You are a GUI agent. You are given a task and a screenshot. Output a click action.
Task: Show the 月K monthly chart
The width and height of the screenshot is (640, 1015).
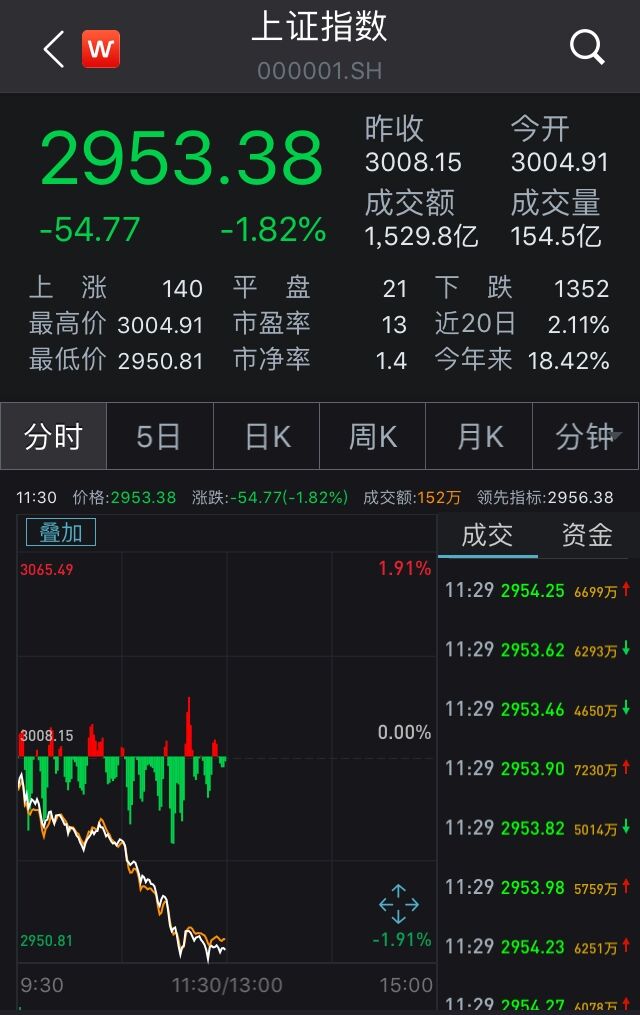[479, 437]
